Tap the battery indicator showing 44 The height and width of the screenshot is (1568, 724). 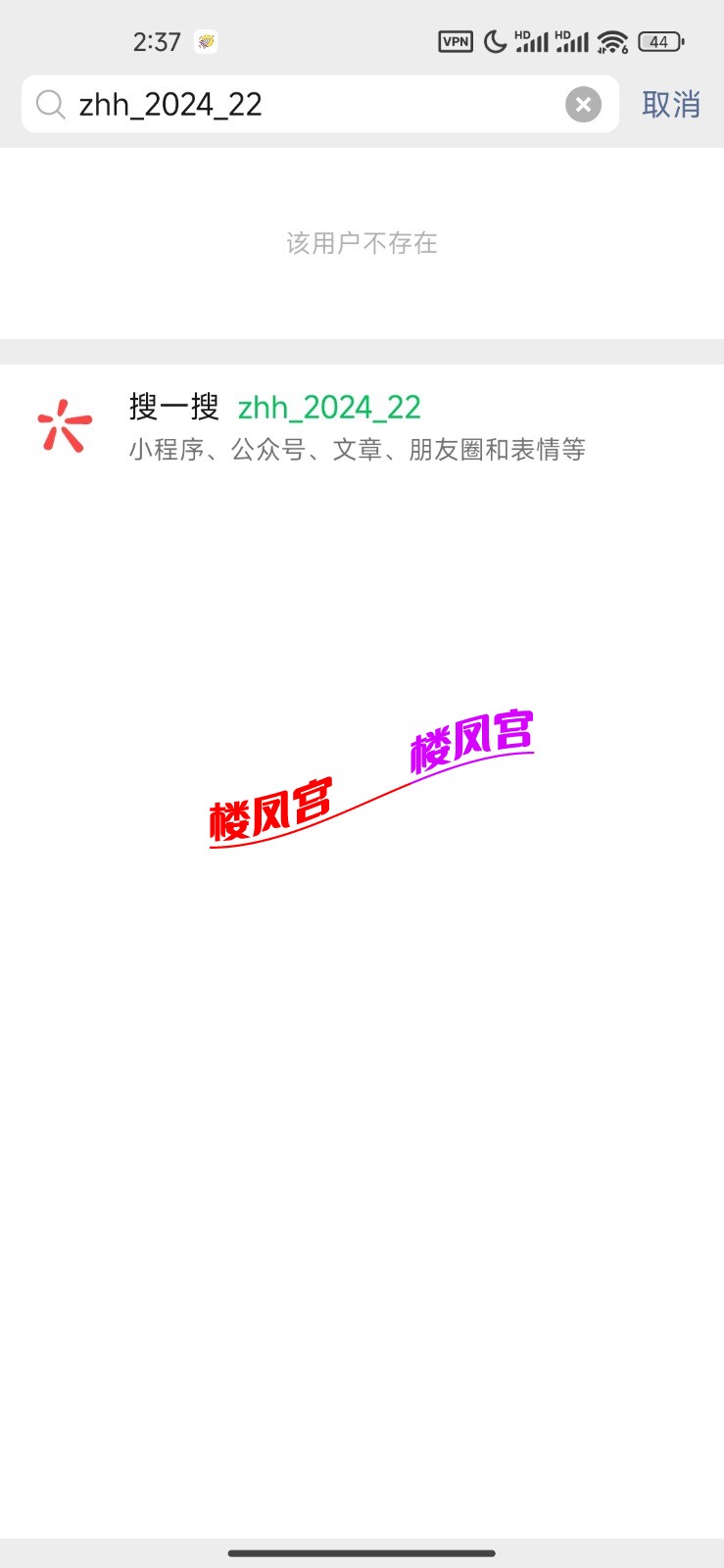[x=658, y=41]
